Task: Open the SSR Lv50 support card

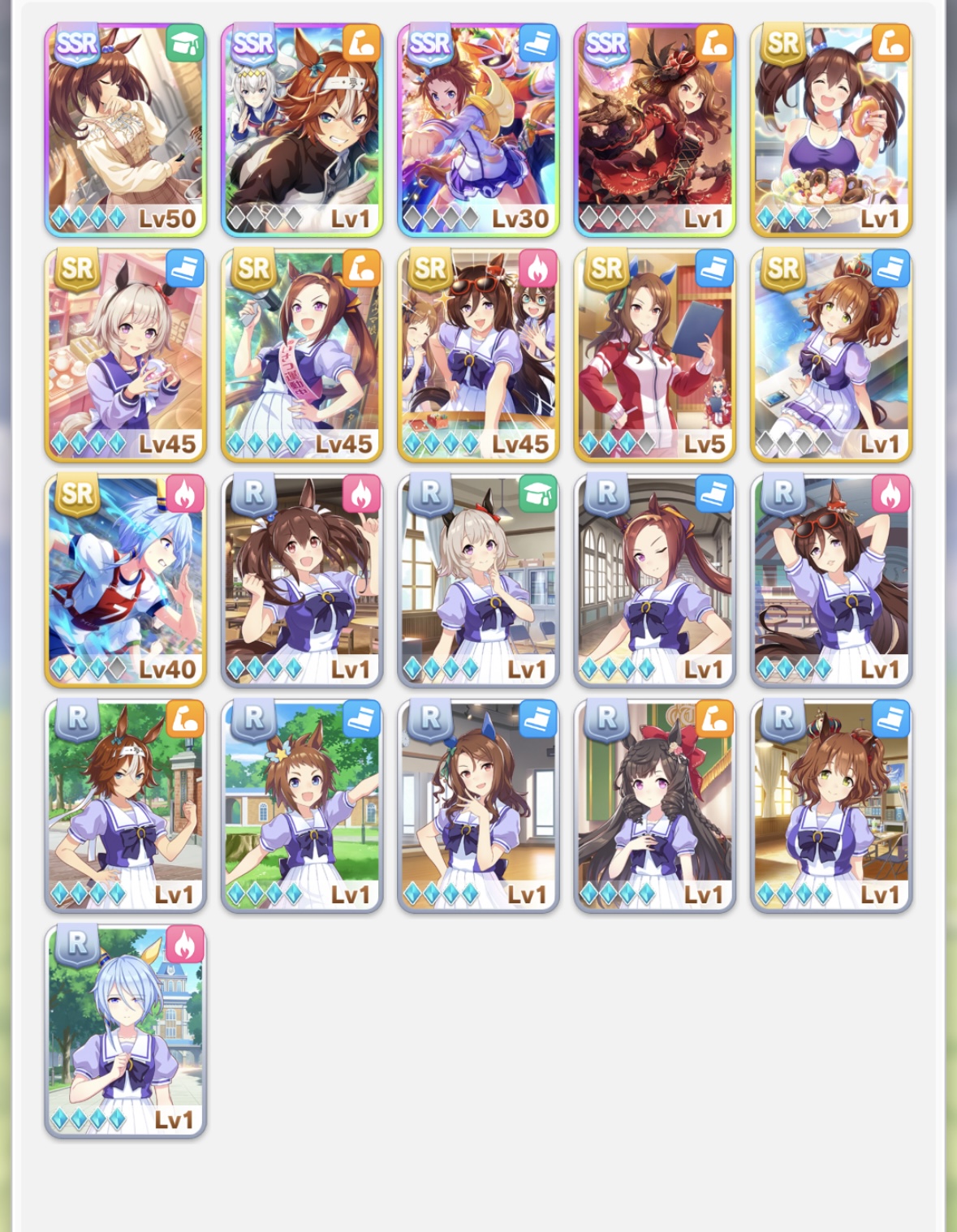Action: [x=125, y=130]
